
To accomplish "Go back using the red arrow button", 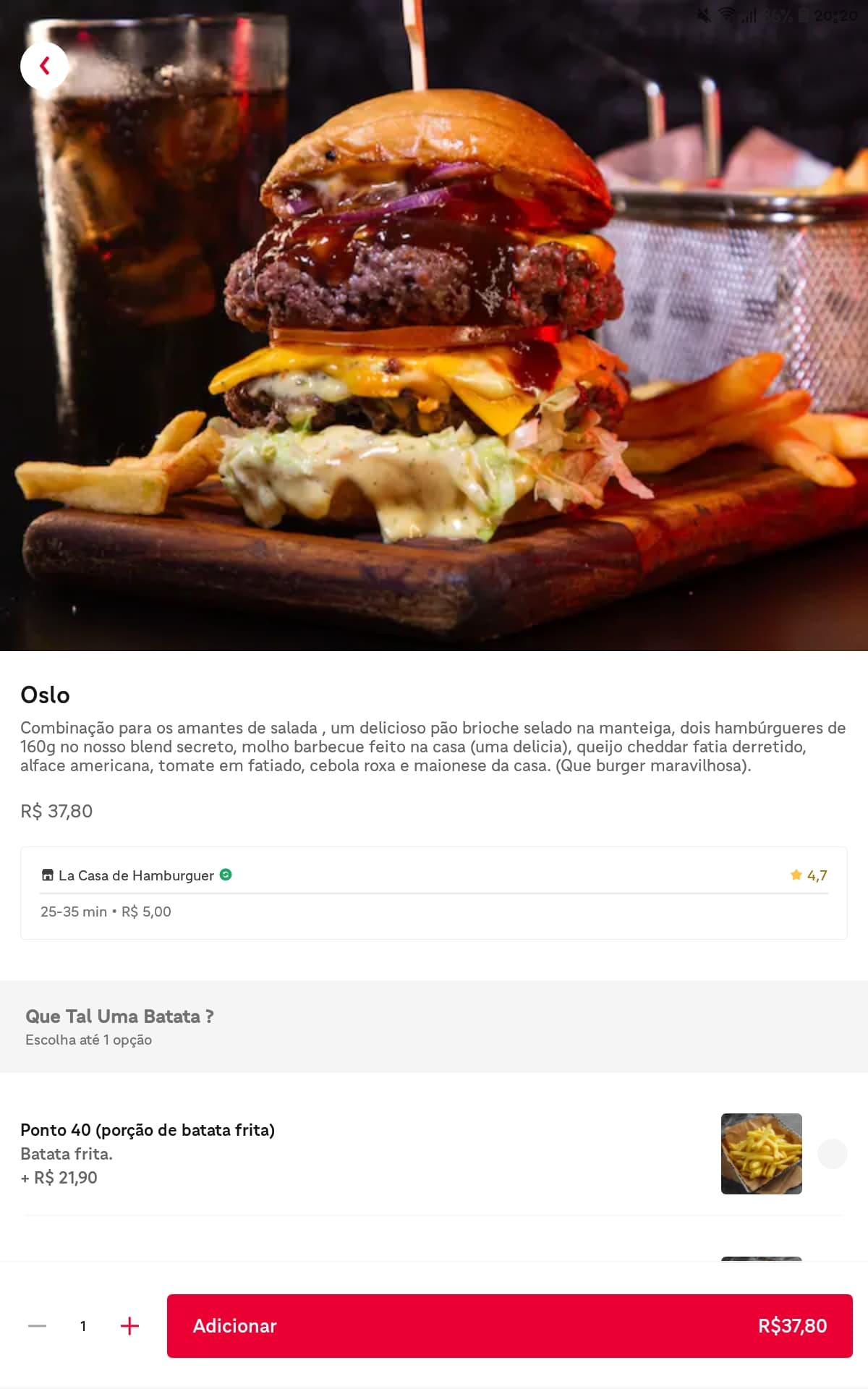I will tap(44, 66).
